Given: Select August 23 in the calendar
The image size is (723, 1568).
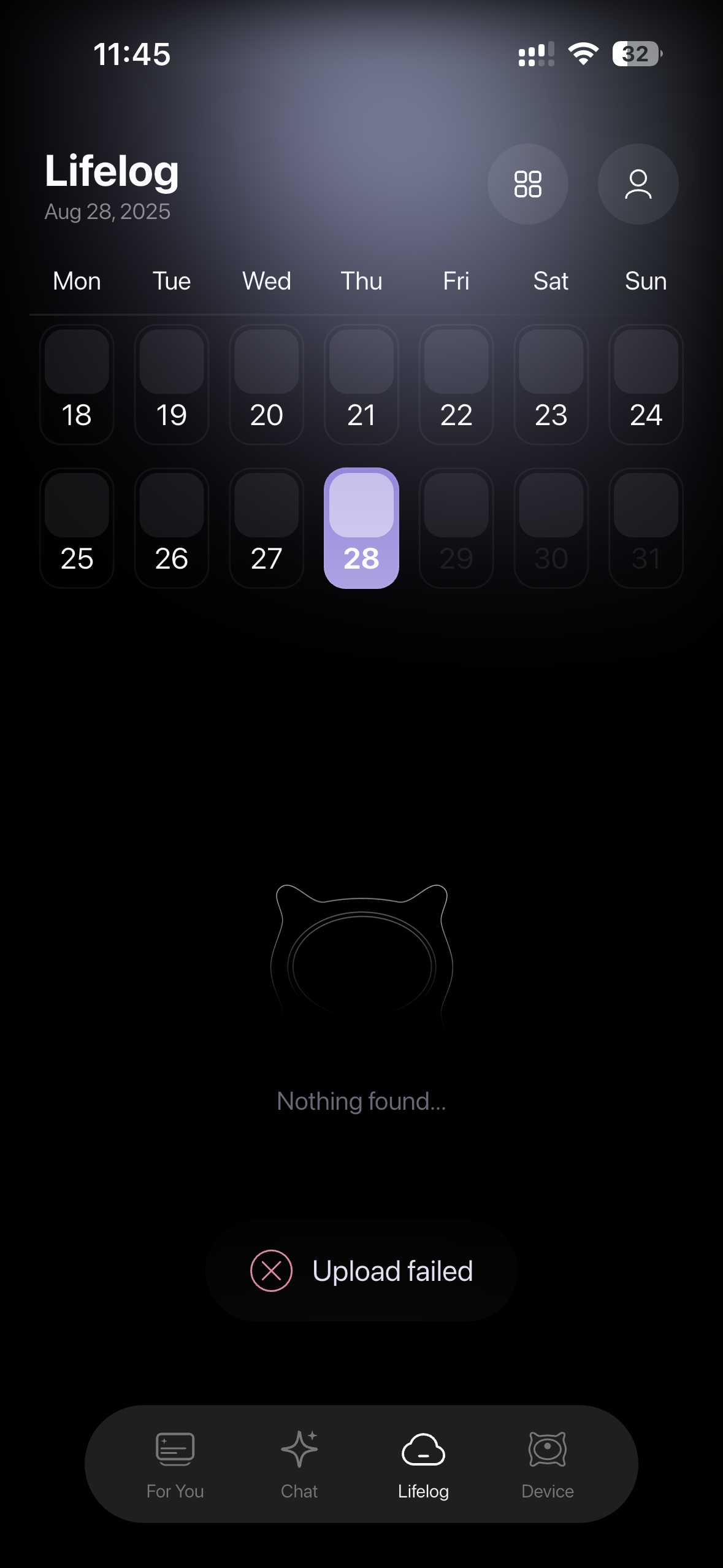Looking at the screenshot, I should coord(551,385).
